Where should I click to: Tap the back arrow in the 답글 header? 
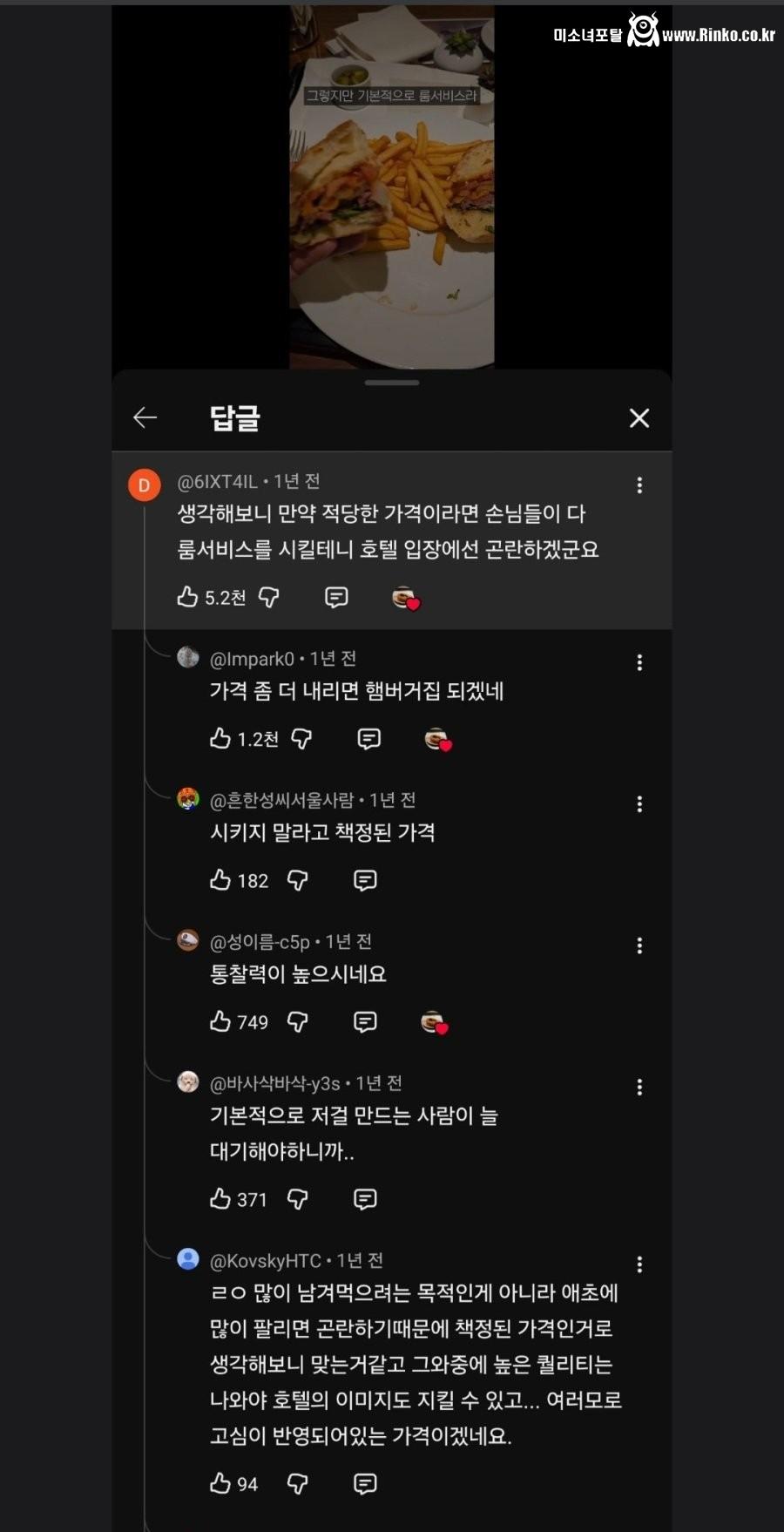(145, 417)
